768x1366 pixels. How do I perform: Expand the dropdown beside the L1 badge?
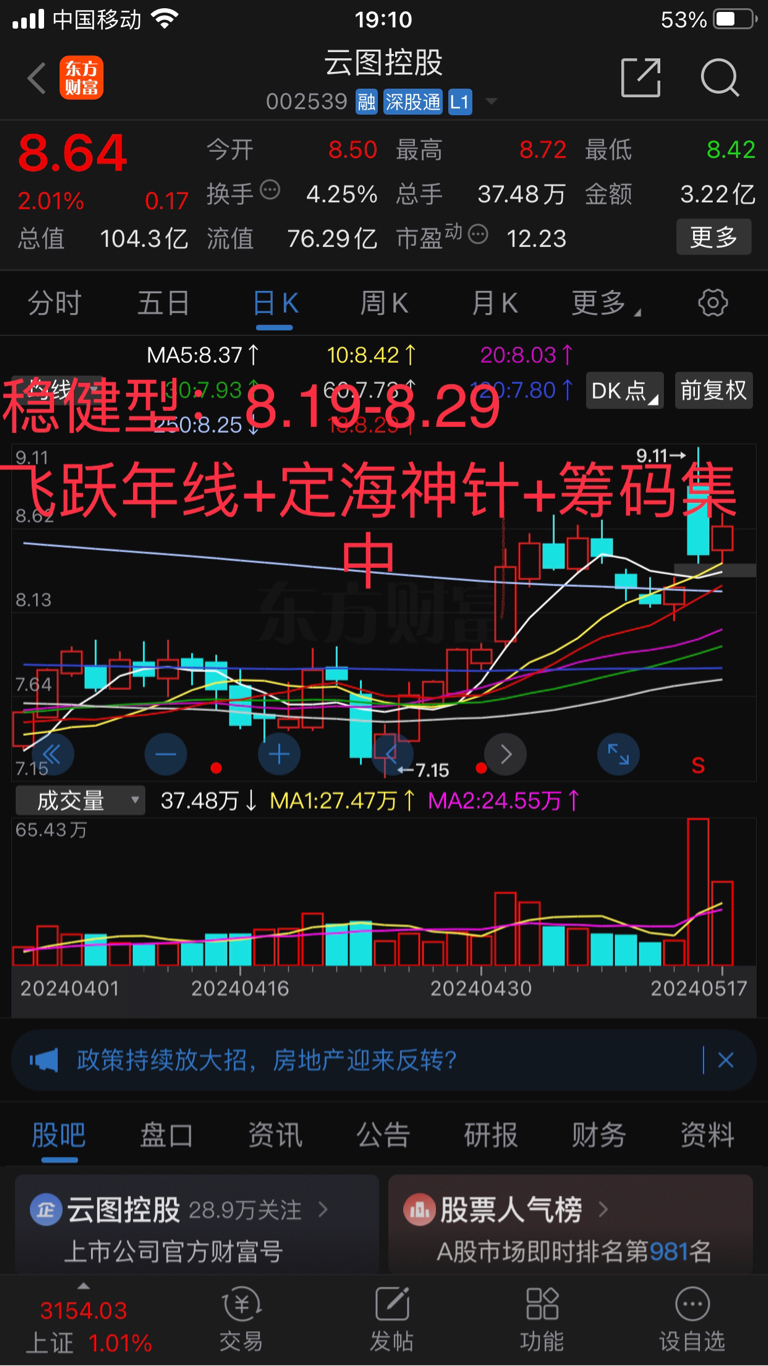click(x=490, y=100)
